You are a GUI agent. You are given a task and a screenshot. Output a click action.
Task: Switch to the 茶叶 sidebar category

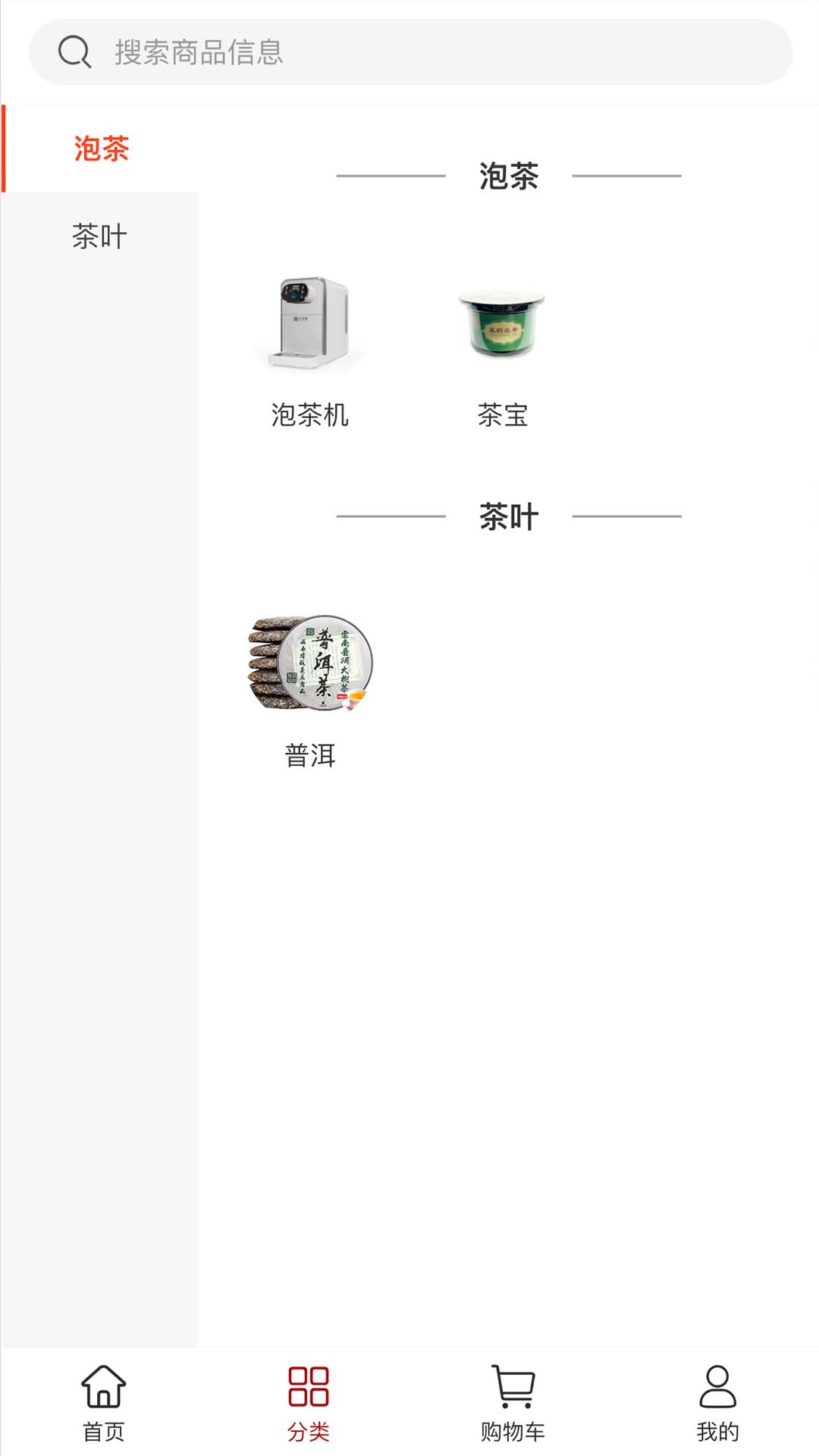click(99, 237)
